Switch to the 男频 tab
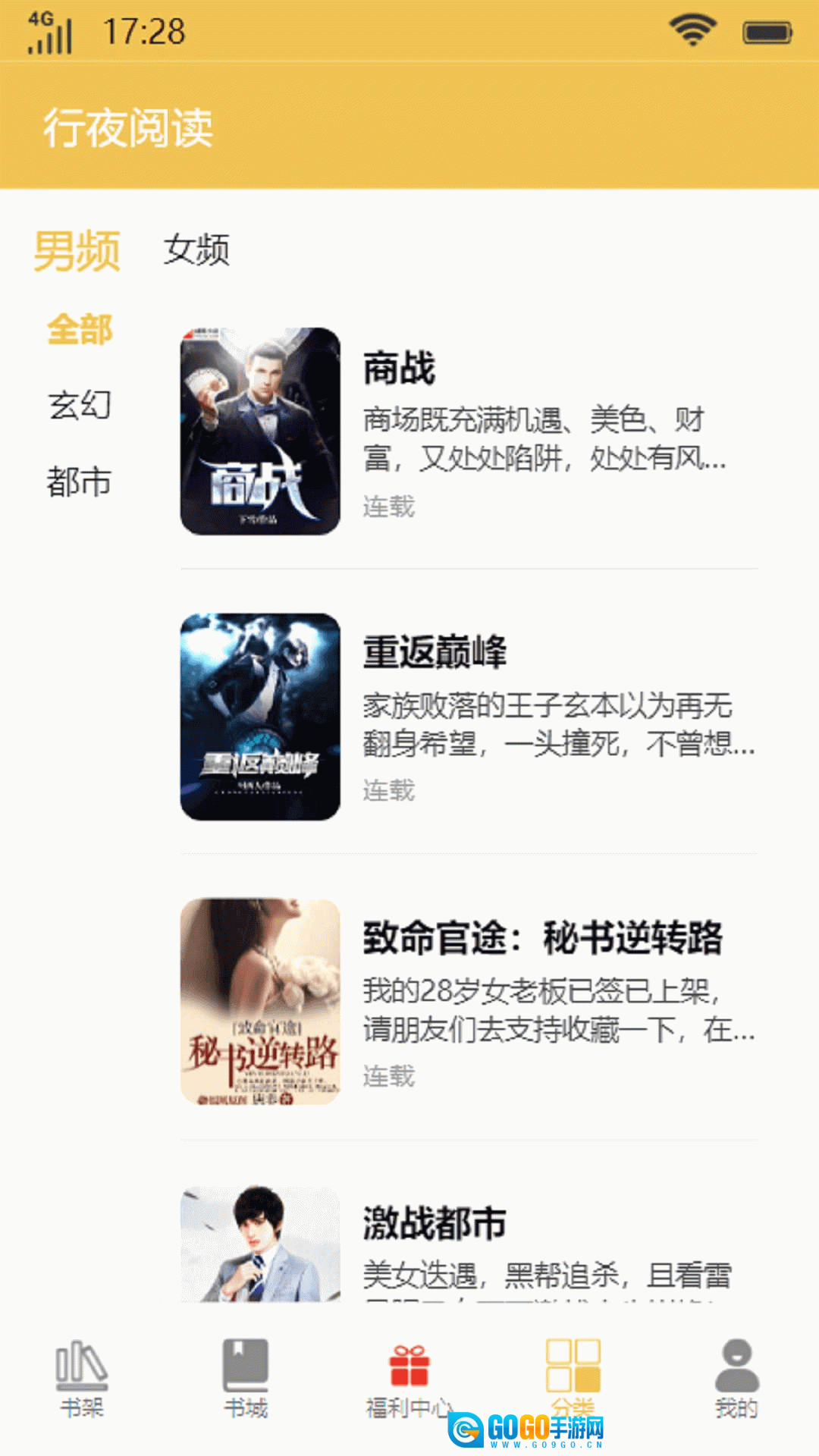 (x=77, y=249)
